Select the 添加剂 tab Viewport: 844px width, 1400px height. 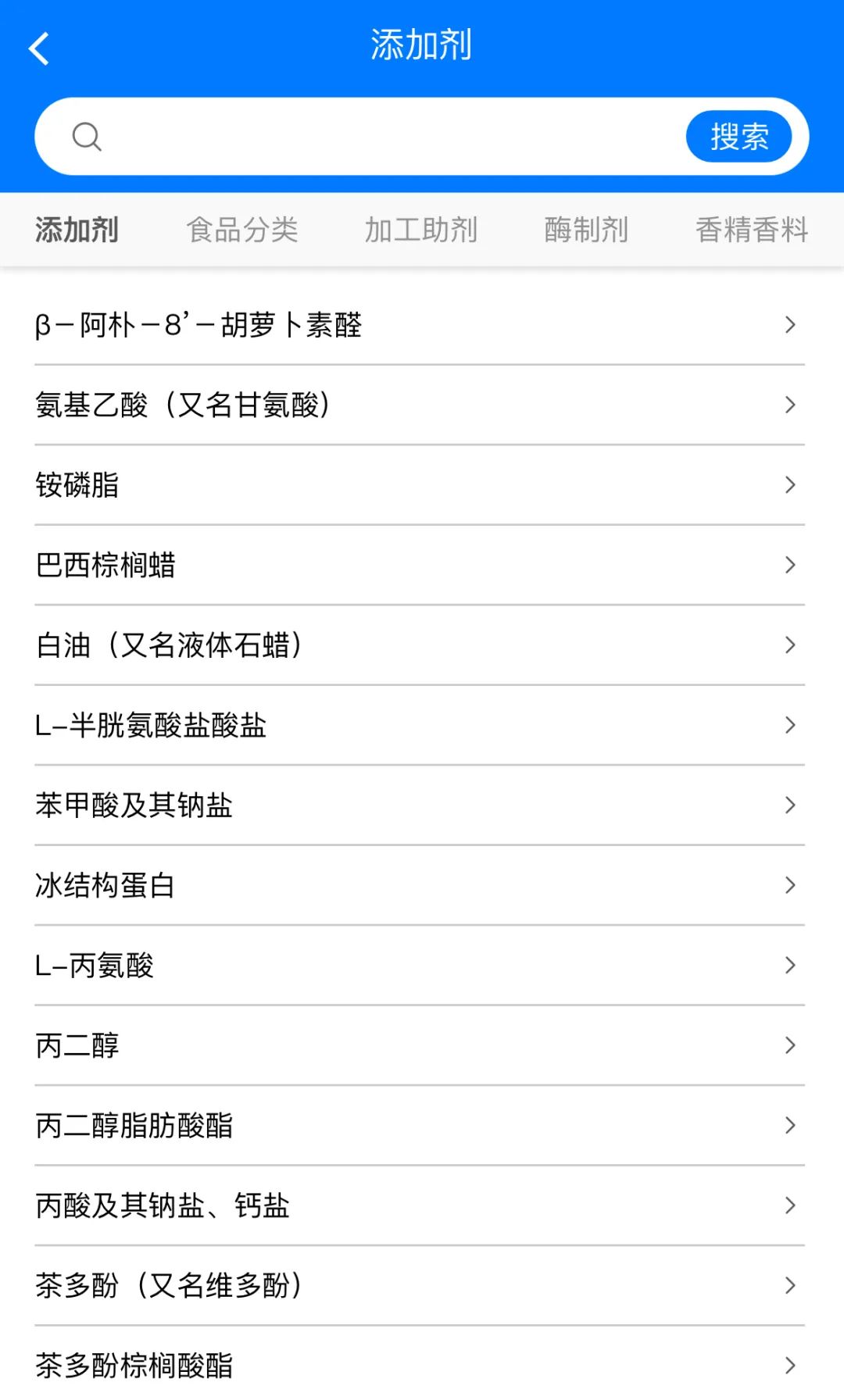pyautogui.click(x=77, y=230)
